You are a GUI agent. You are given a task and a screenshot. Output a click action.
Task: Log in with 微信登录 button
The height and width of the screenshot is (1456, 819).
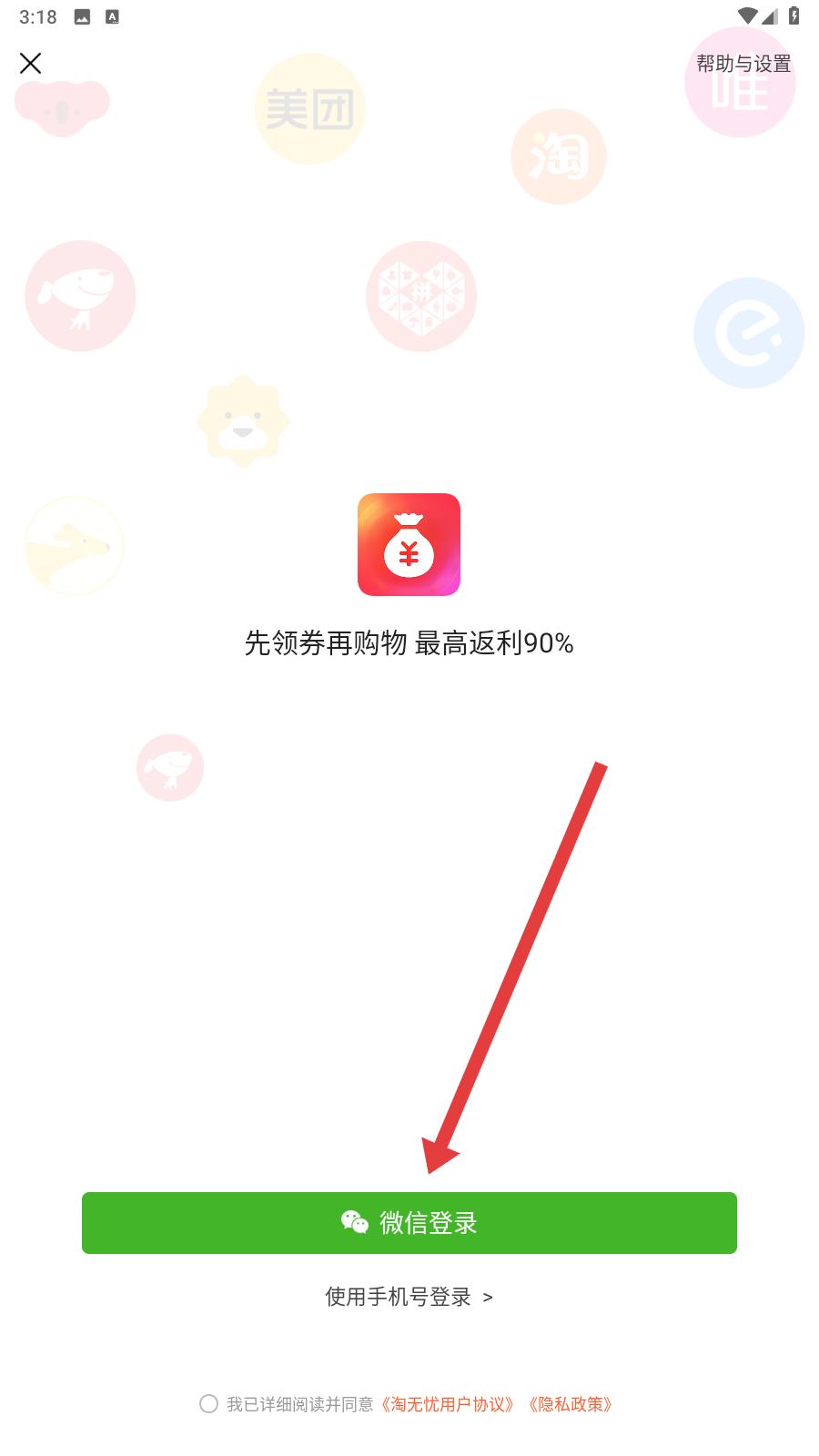click(409, 1222)
